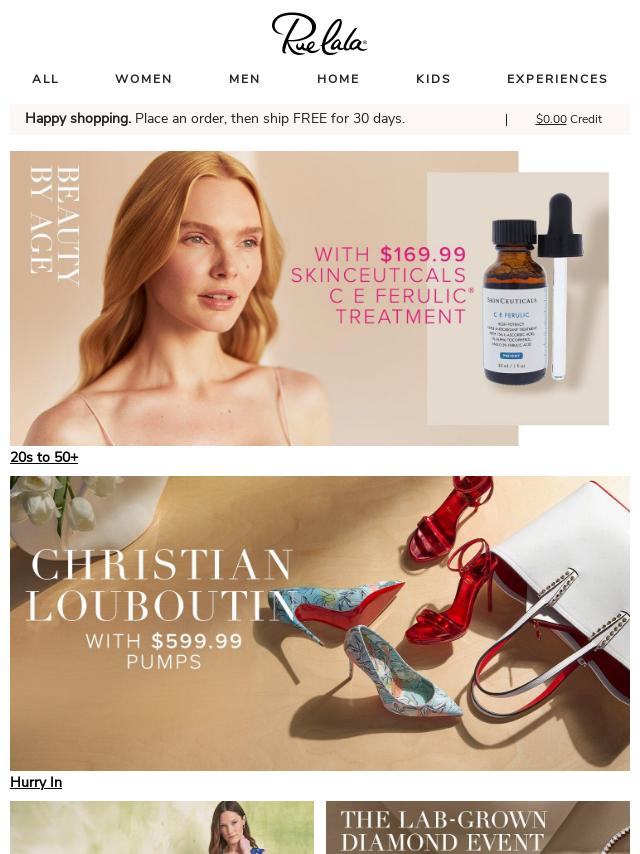The image size is (640, 854).
Task: Follow the "20s to 50+" link
Action: 44,457
